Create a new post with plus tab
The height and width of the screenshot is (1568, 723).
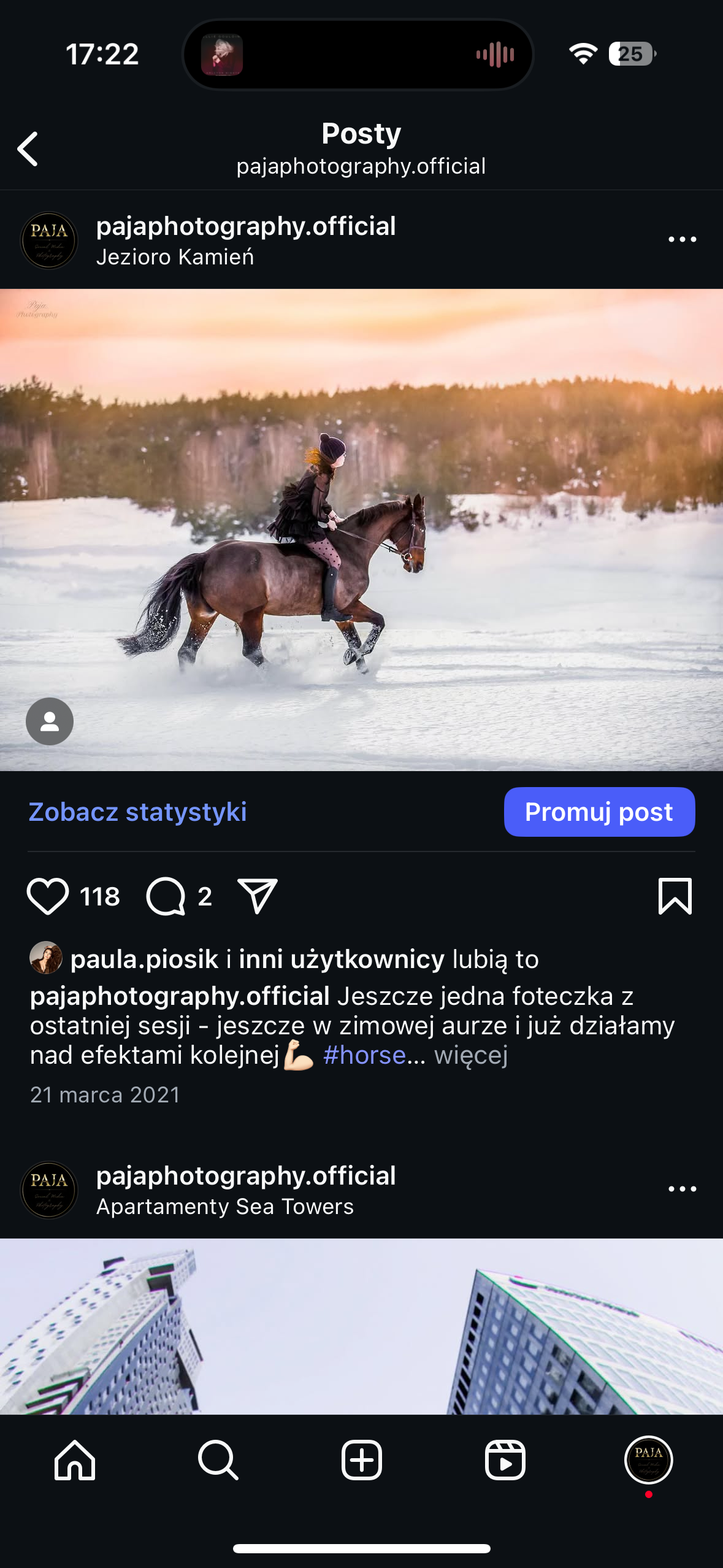click(x=362, y=1460)
